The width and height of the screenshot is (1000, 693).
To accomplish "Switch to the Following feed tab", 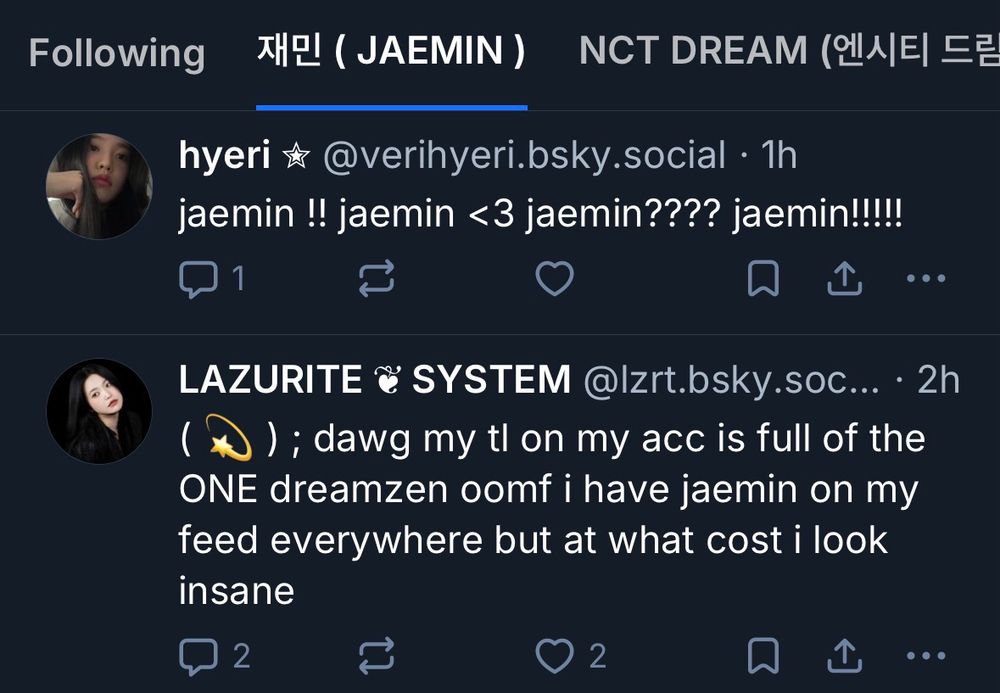I will coord(117,52).
